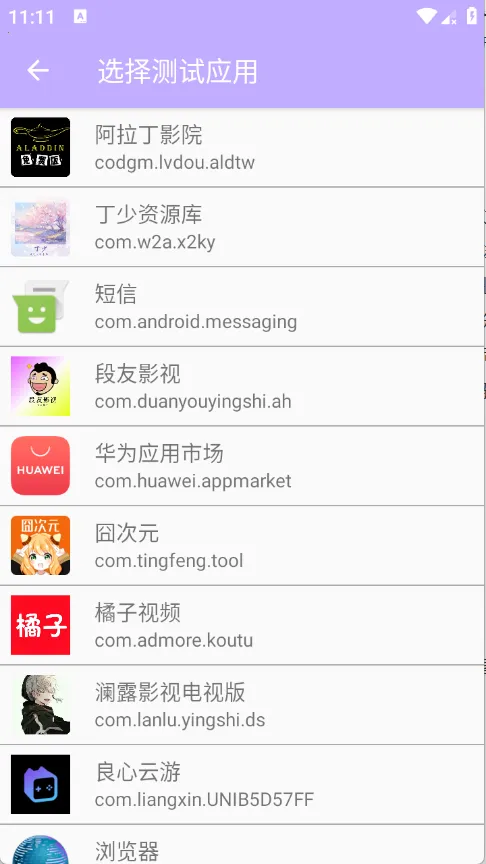Select 橘子视频 as the test app
Viewport: 486px width, 864px height.
pyautogui.click(x=242, y=625)
